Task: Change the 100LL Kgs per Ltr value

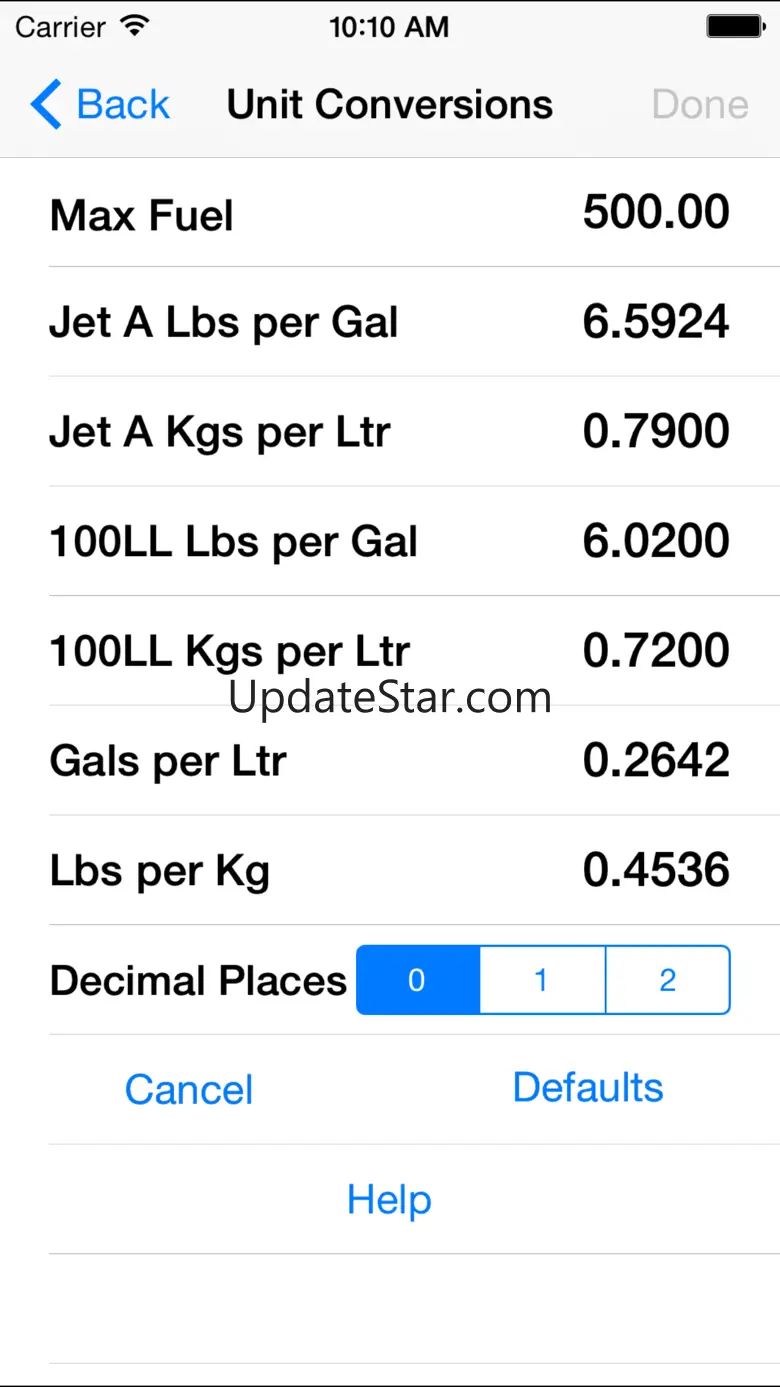Action: pos(655,651)
